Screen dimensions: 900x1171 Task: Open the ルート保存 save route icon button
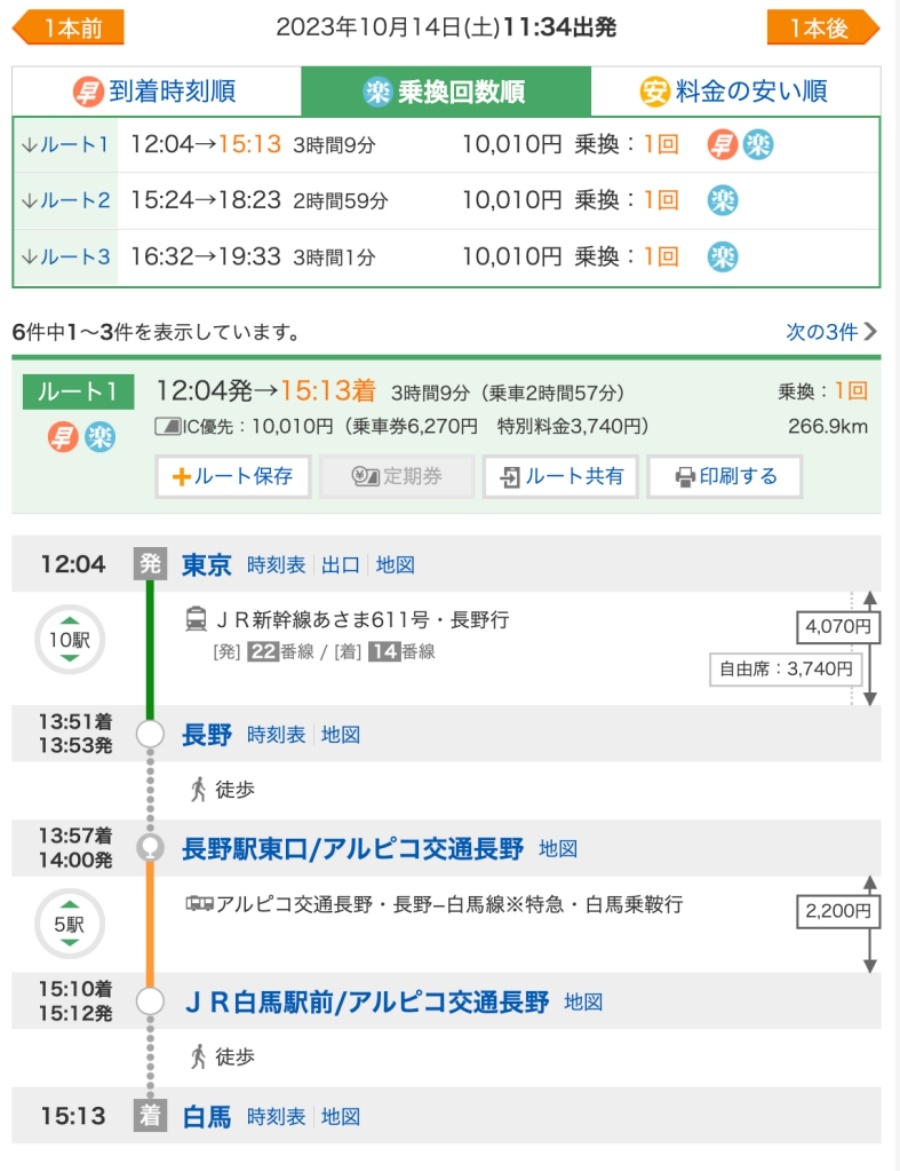[x=233, y=477]
